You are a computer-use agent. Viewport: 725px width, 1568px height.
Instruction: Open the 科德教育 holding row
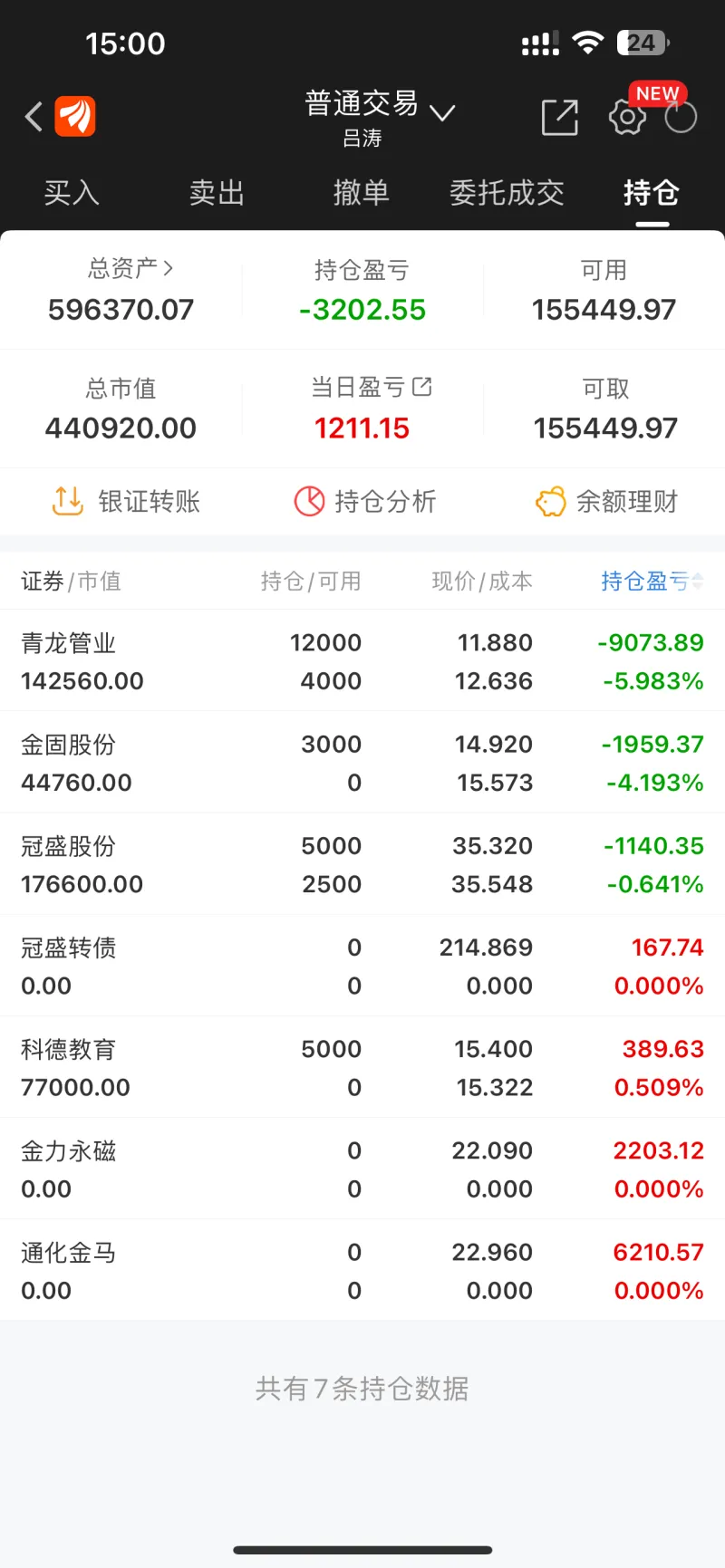(362, 1067)
